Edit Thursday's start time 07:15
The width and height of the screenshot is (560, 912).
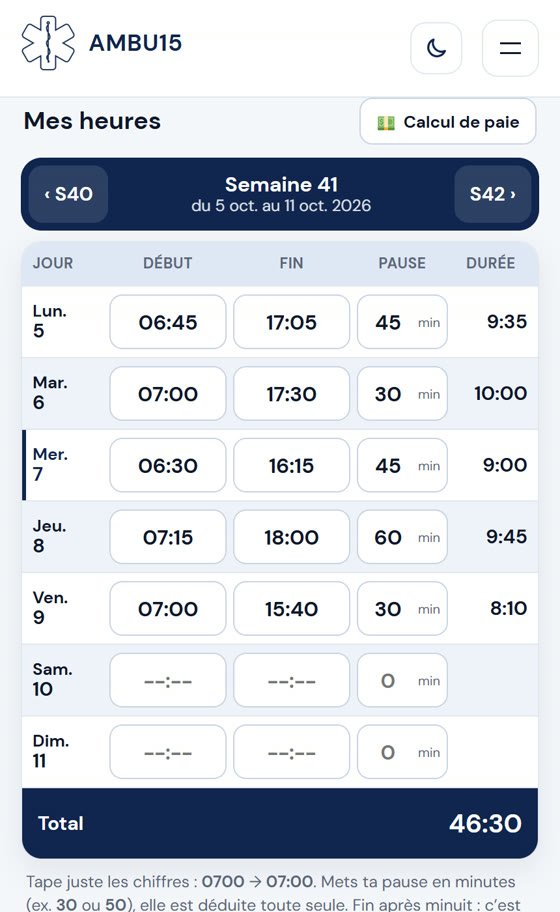[x=167, y=537]
